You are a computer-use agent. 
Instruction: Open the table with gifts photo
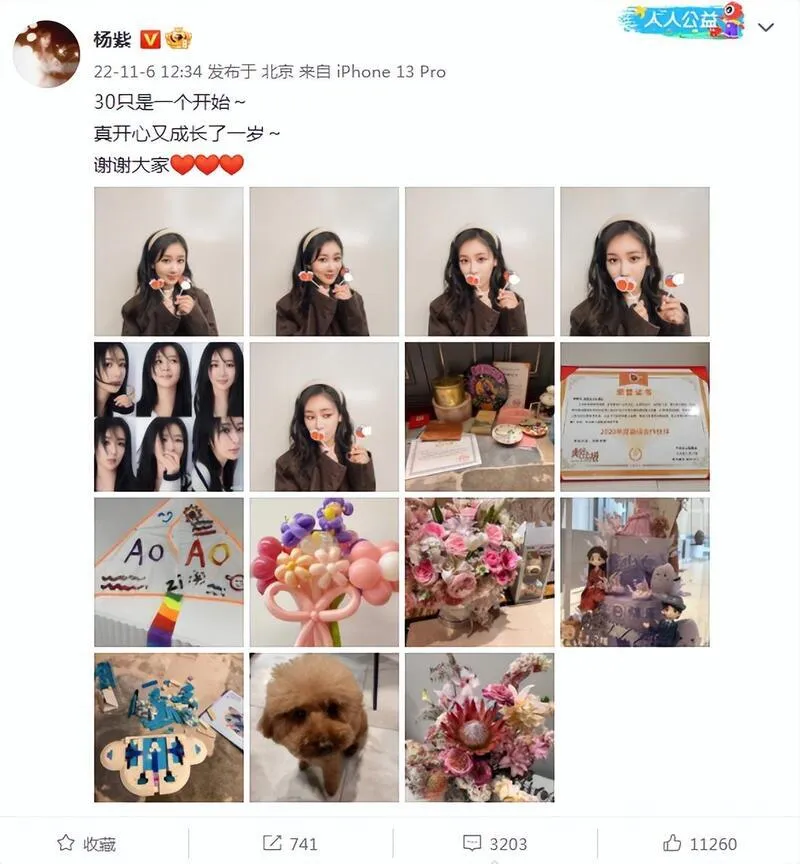[x=479, y=416]
